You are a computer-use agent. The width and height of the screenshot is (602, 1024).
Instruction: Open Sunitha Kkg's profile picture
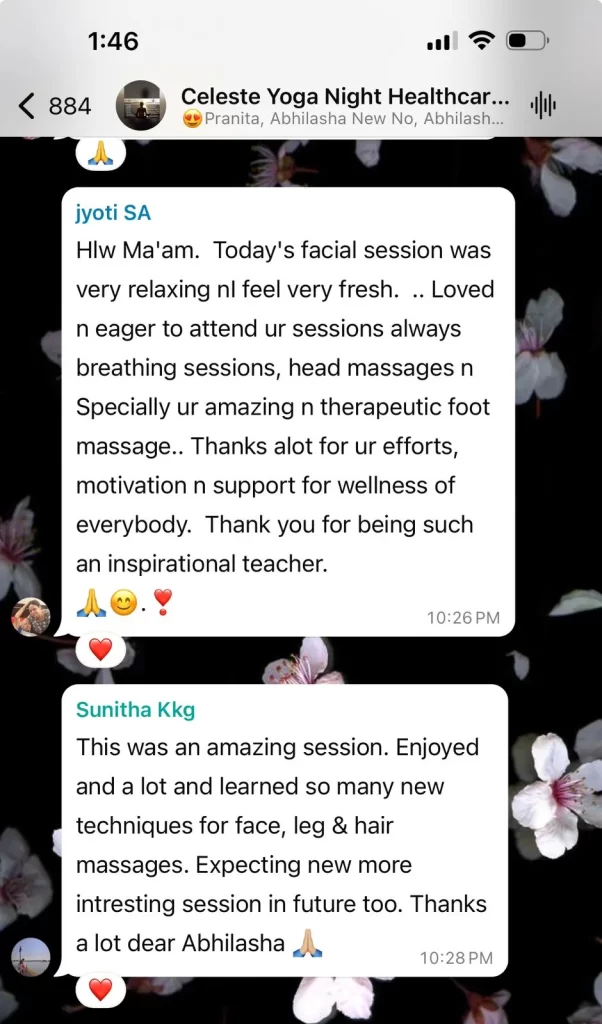point(31,957)
